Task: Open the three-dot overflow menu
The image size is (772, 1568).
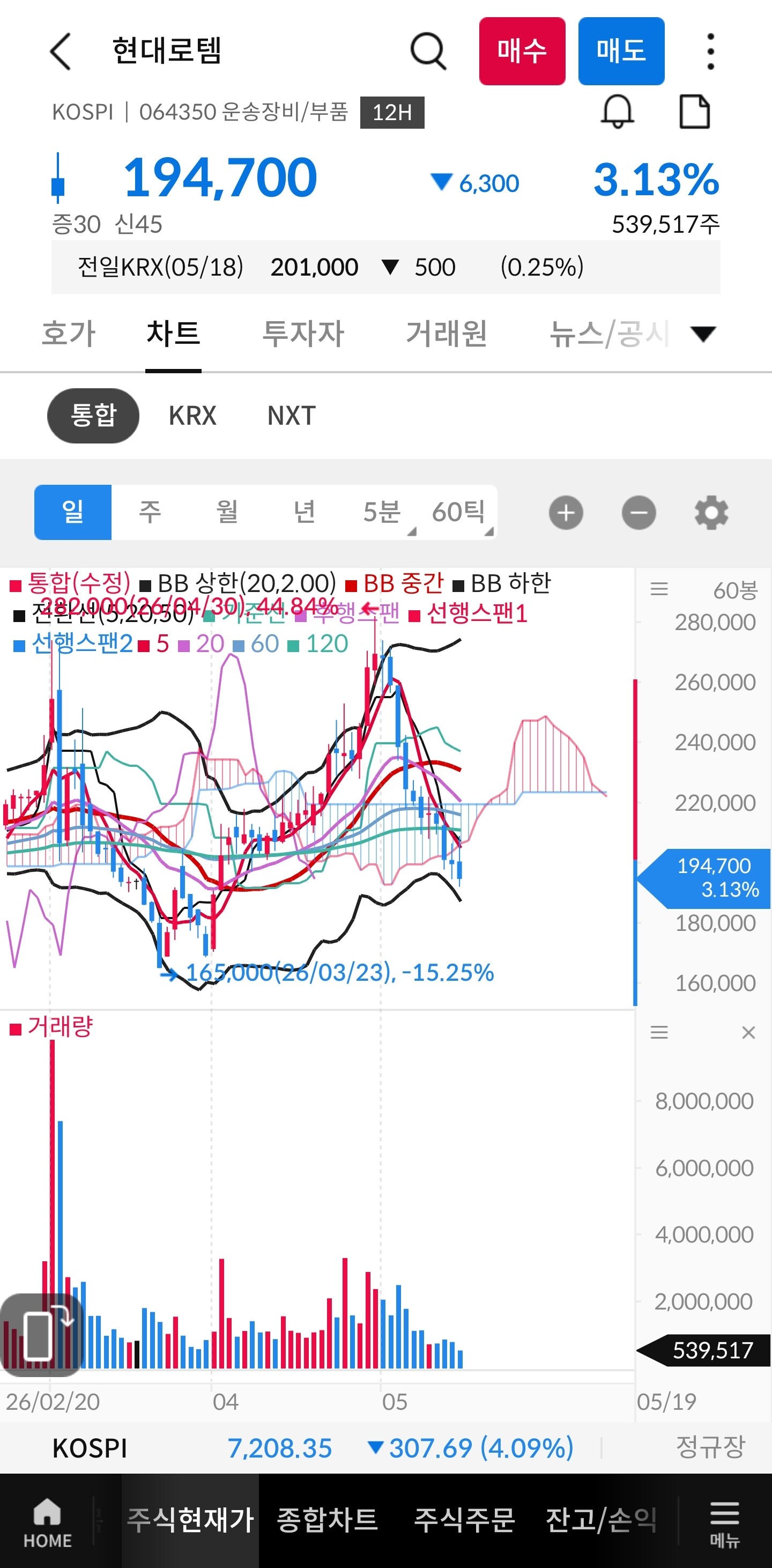Action: [710, 51]
